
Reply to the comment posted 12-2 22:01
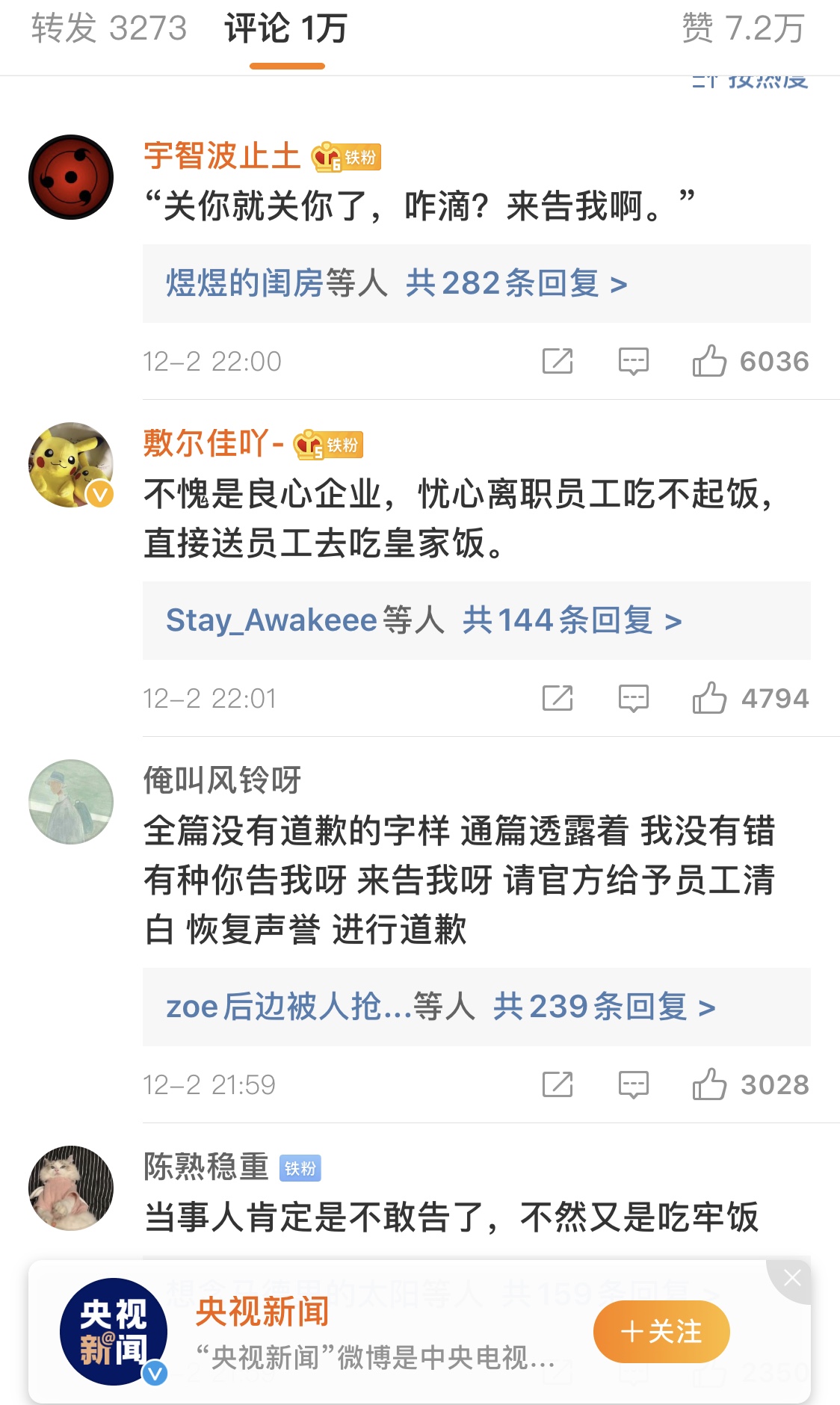tap(633, 699)
